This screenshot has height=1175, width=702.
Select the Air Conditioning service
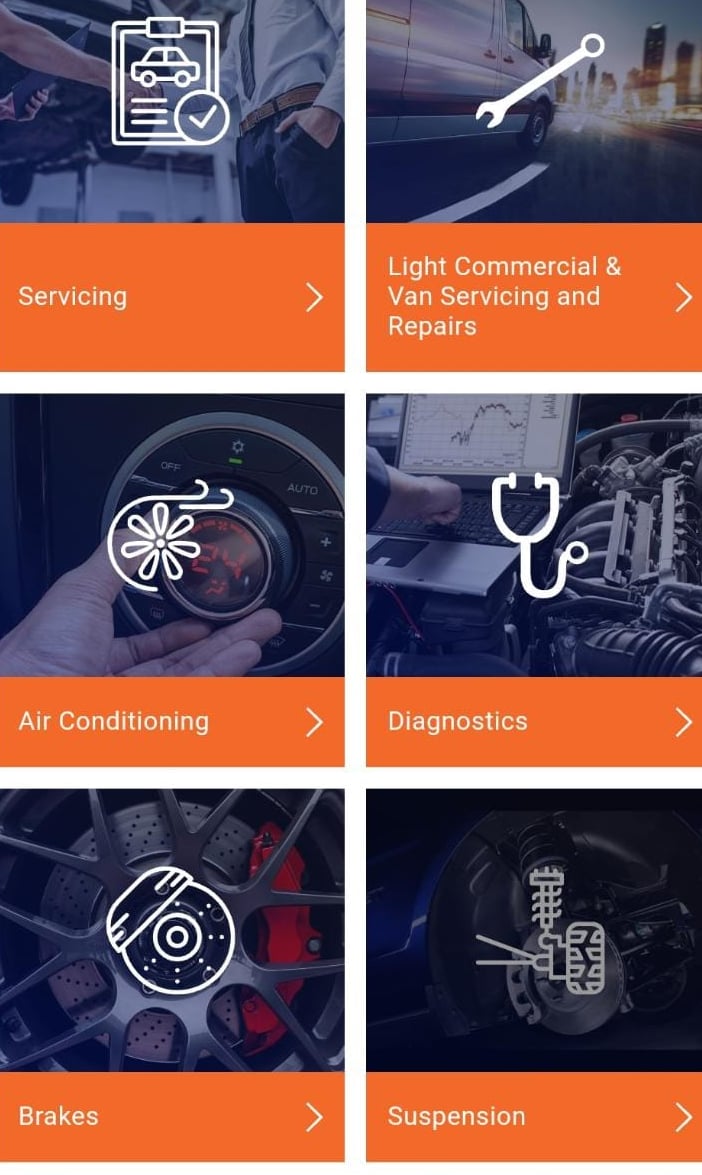pos(172,721)
